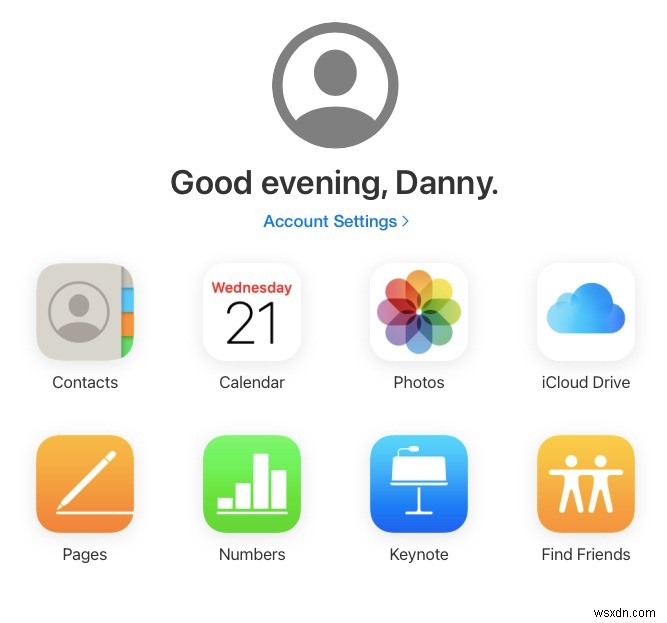Open the Account Settings link

click(336, 221)
